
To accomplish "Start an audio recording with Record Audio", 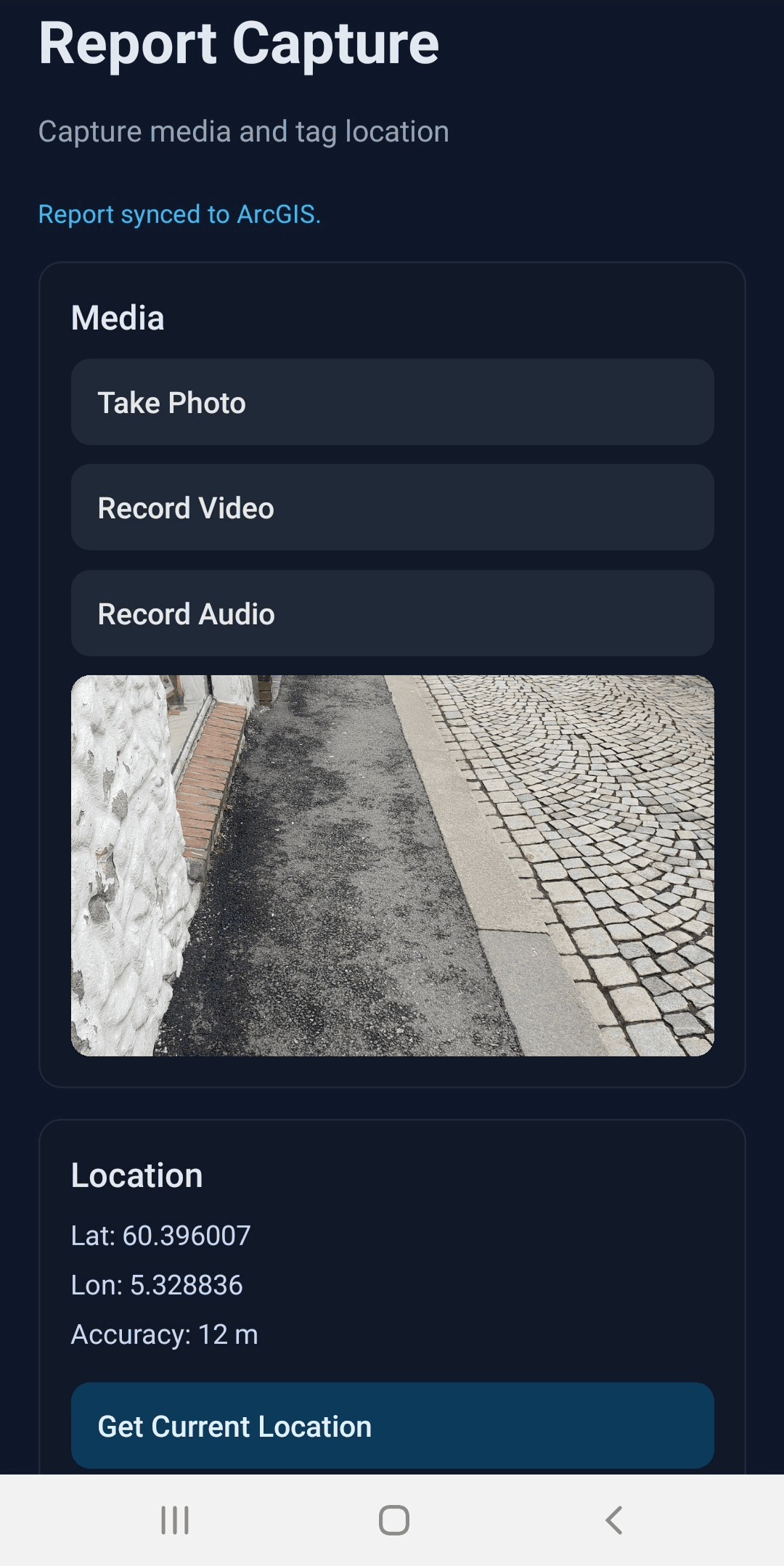I will pos(392,613).
